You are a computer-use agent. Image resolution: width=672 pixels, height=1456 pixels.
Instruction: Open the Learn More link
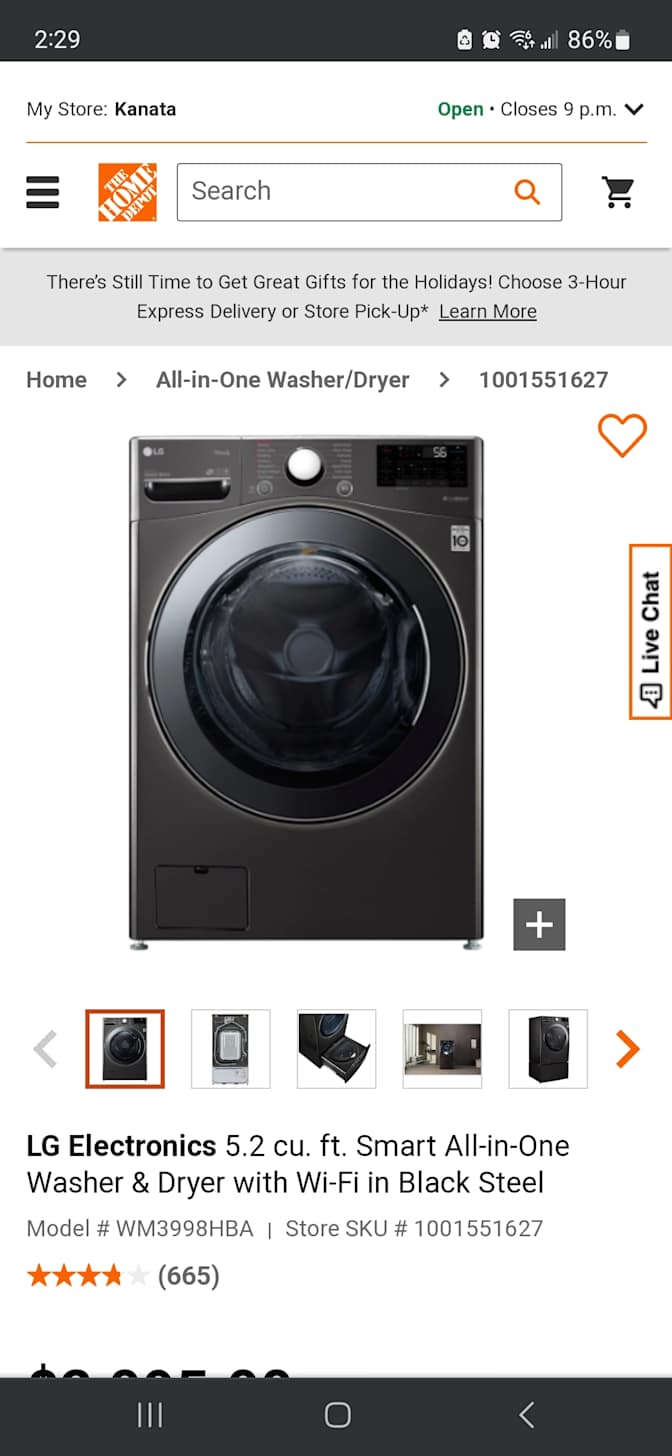(487, 311)
